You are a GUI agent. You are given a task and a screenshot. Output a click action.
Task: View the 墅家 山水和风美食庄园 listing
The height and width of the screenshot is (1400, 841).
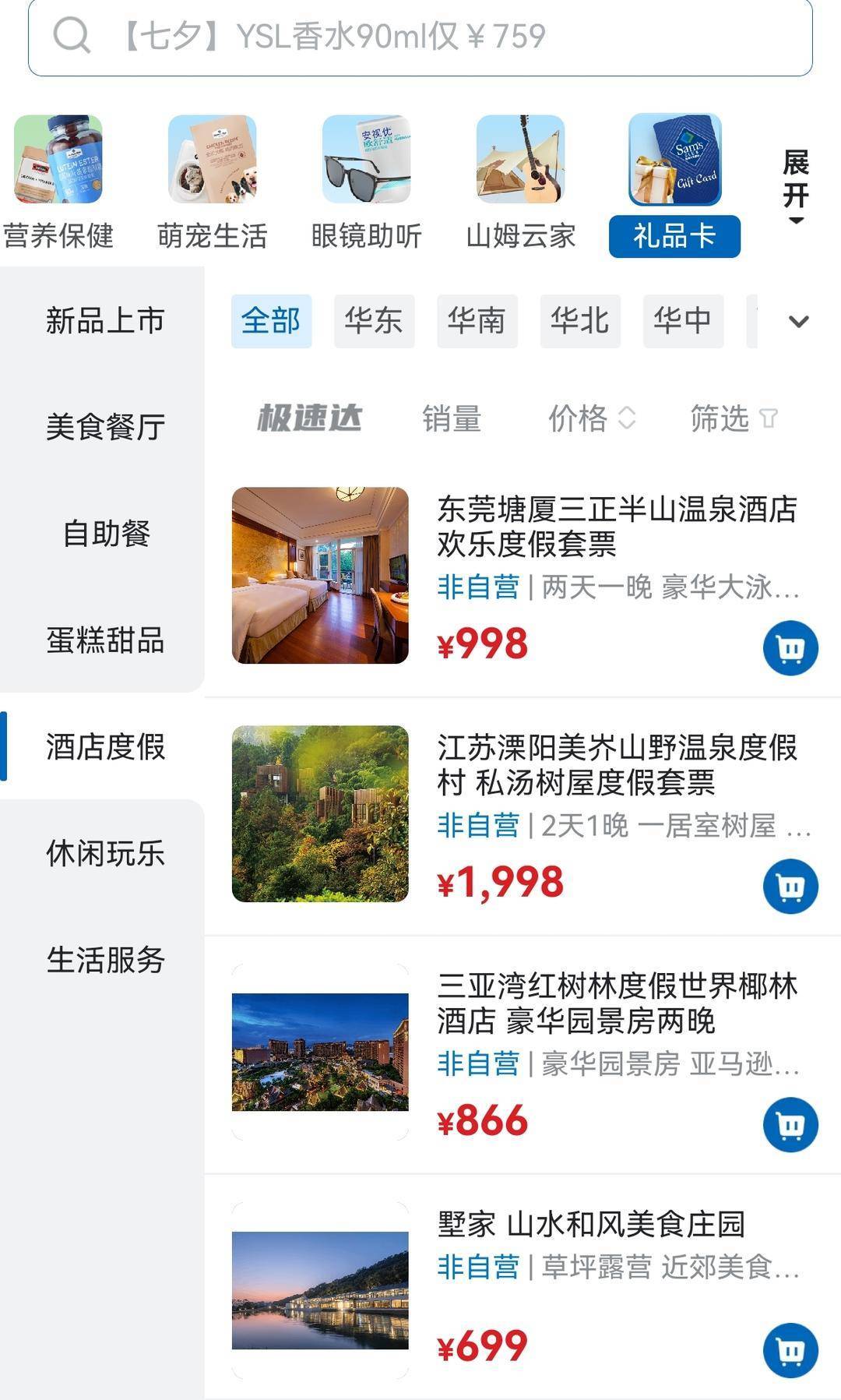click(x=590, y=1225)
